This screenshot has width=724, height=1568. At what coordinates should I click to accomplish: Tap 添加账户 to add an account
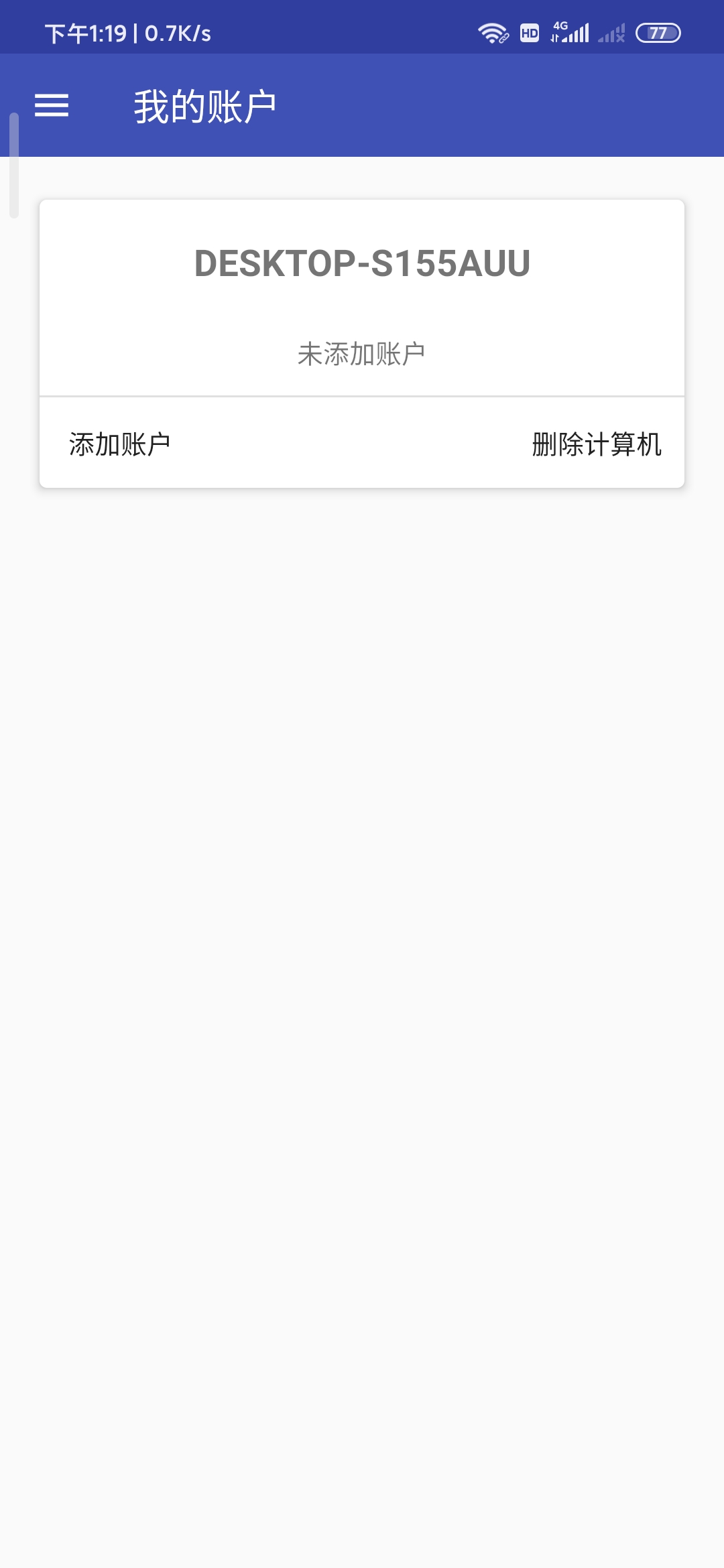pos(119,444)
